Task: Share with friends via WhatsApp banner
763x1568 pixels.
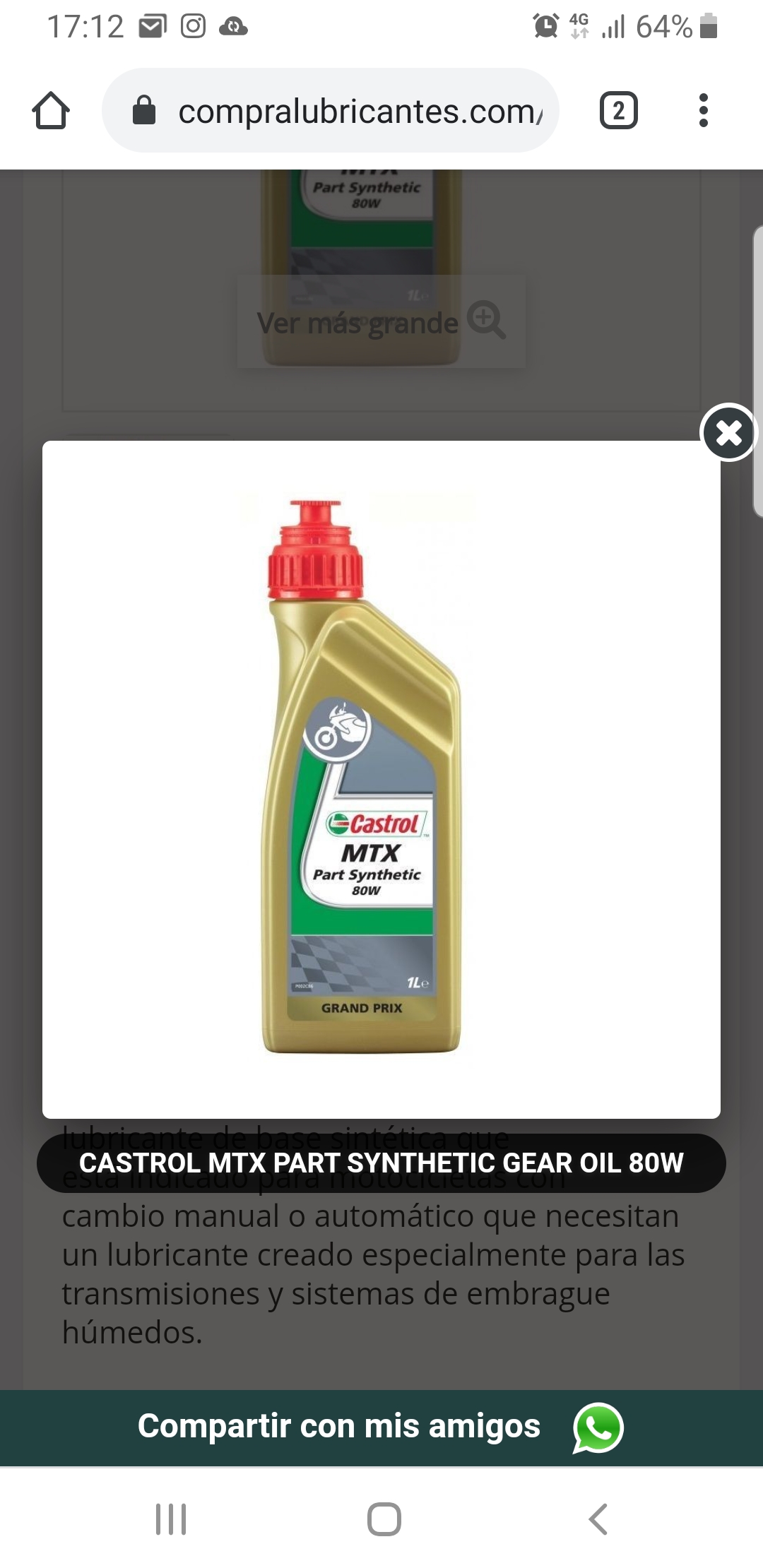Action: coord(381,1427)
